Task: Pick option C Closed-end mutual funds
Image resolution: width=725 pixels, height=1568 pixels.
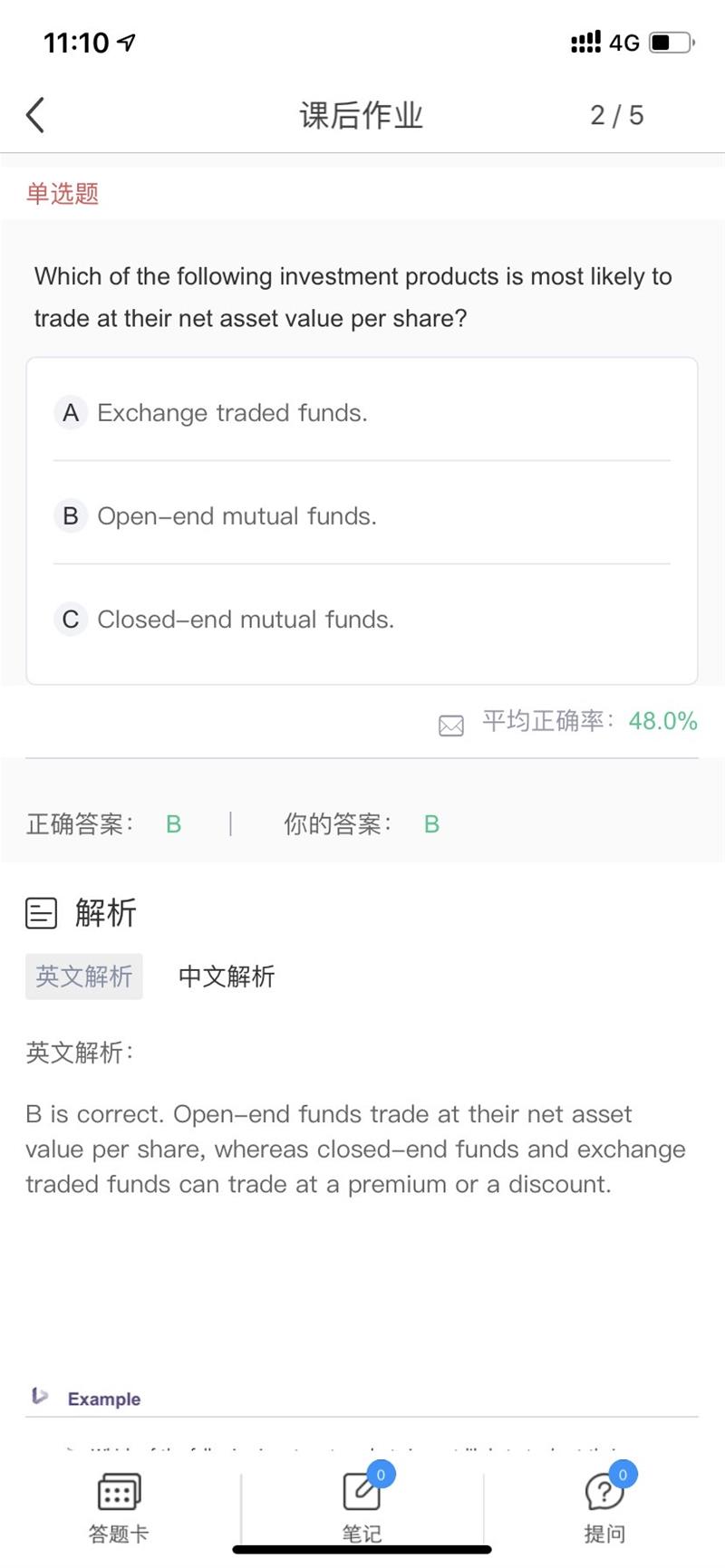Action: coord(246,620)
